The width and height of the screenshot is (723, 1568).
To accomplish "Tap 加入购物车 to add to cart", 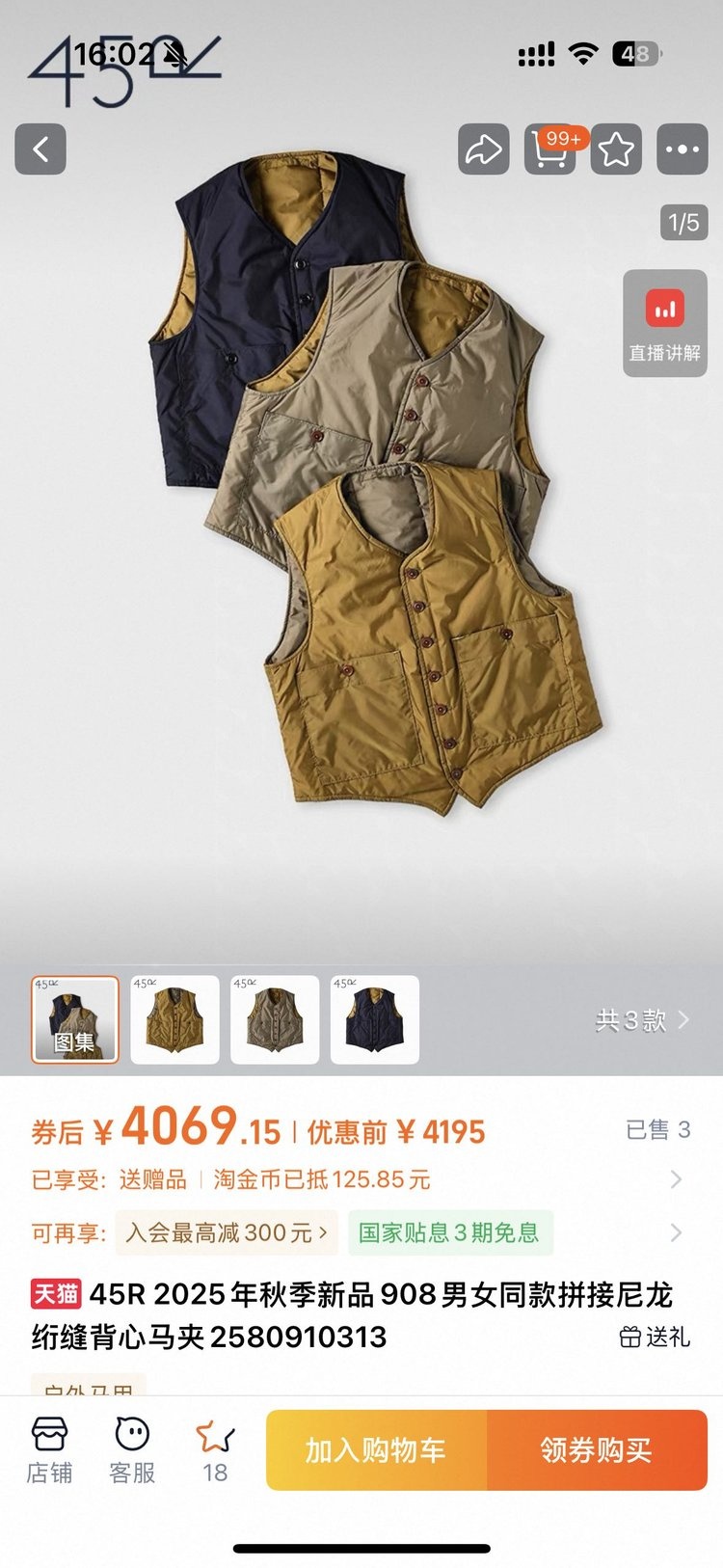I will pos(376,1450).
